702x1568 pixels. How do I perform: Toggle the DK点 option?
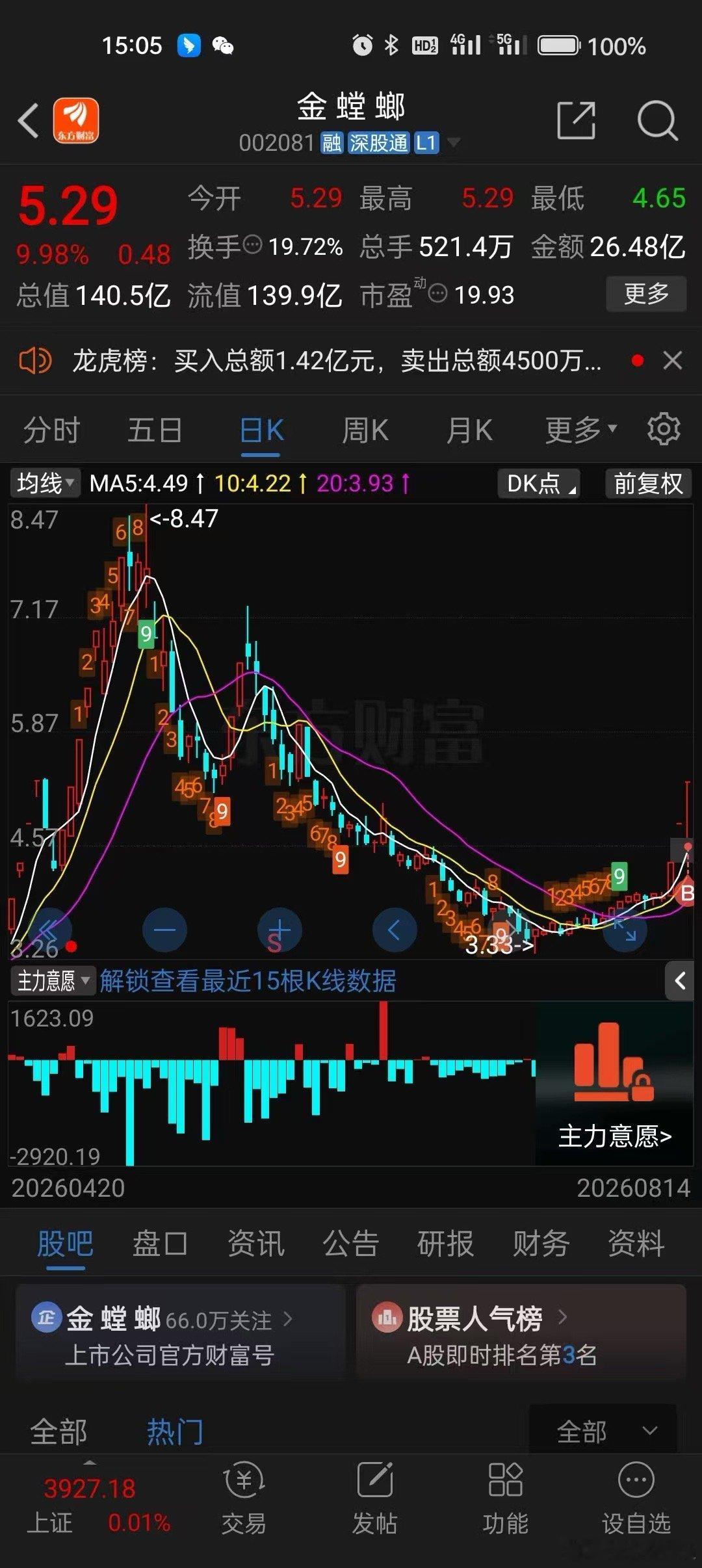coord(539,483)
